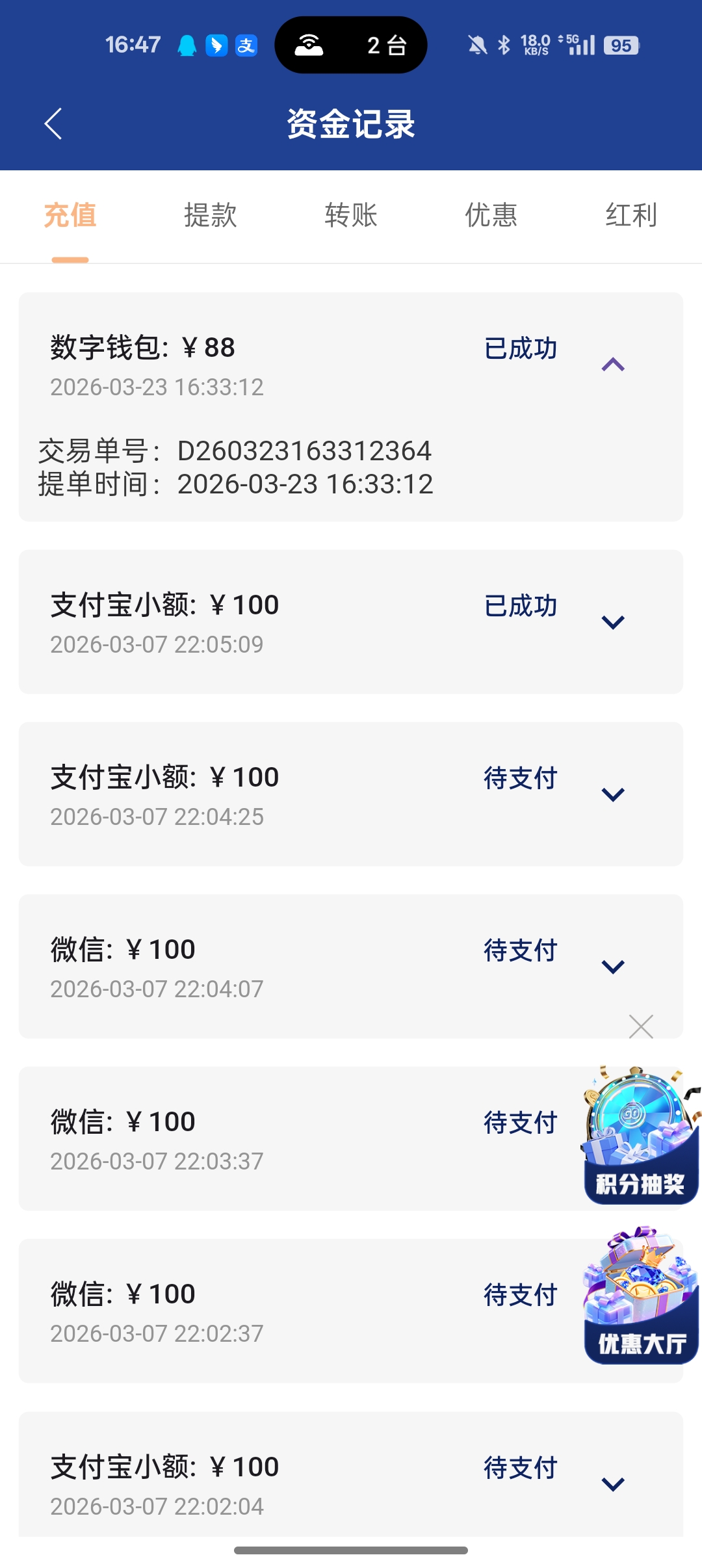Image resolution: width=702 pixels, height=1568 pixels.
Task: Open the 优惠 tab
Action: coord(491,216)
